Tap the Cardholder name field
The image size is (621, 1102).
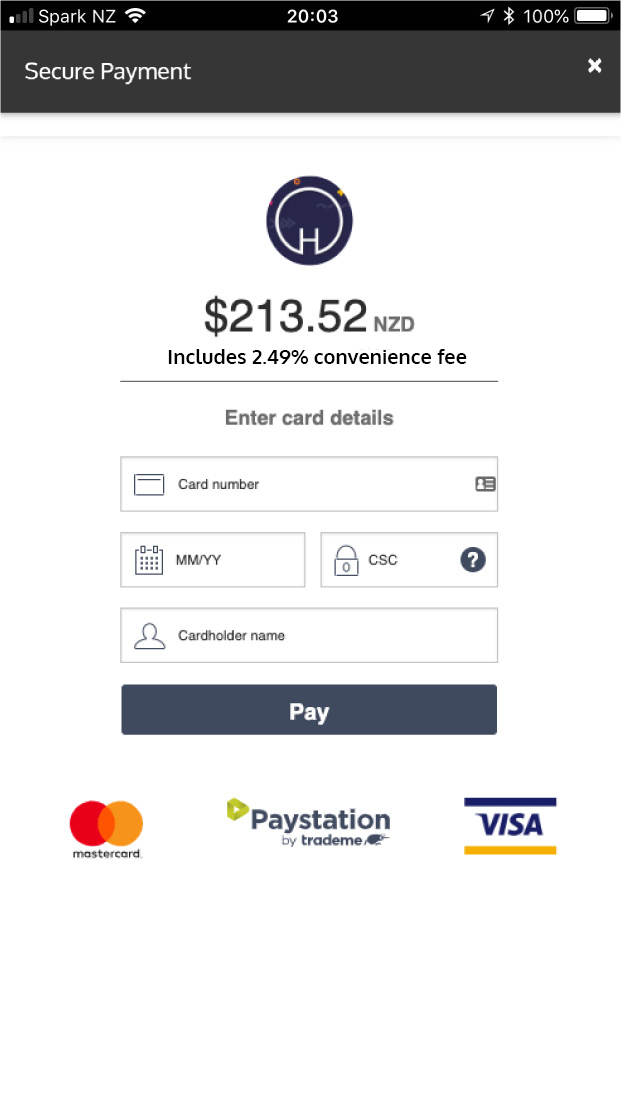coord(310,635)
